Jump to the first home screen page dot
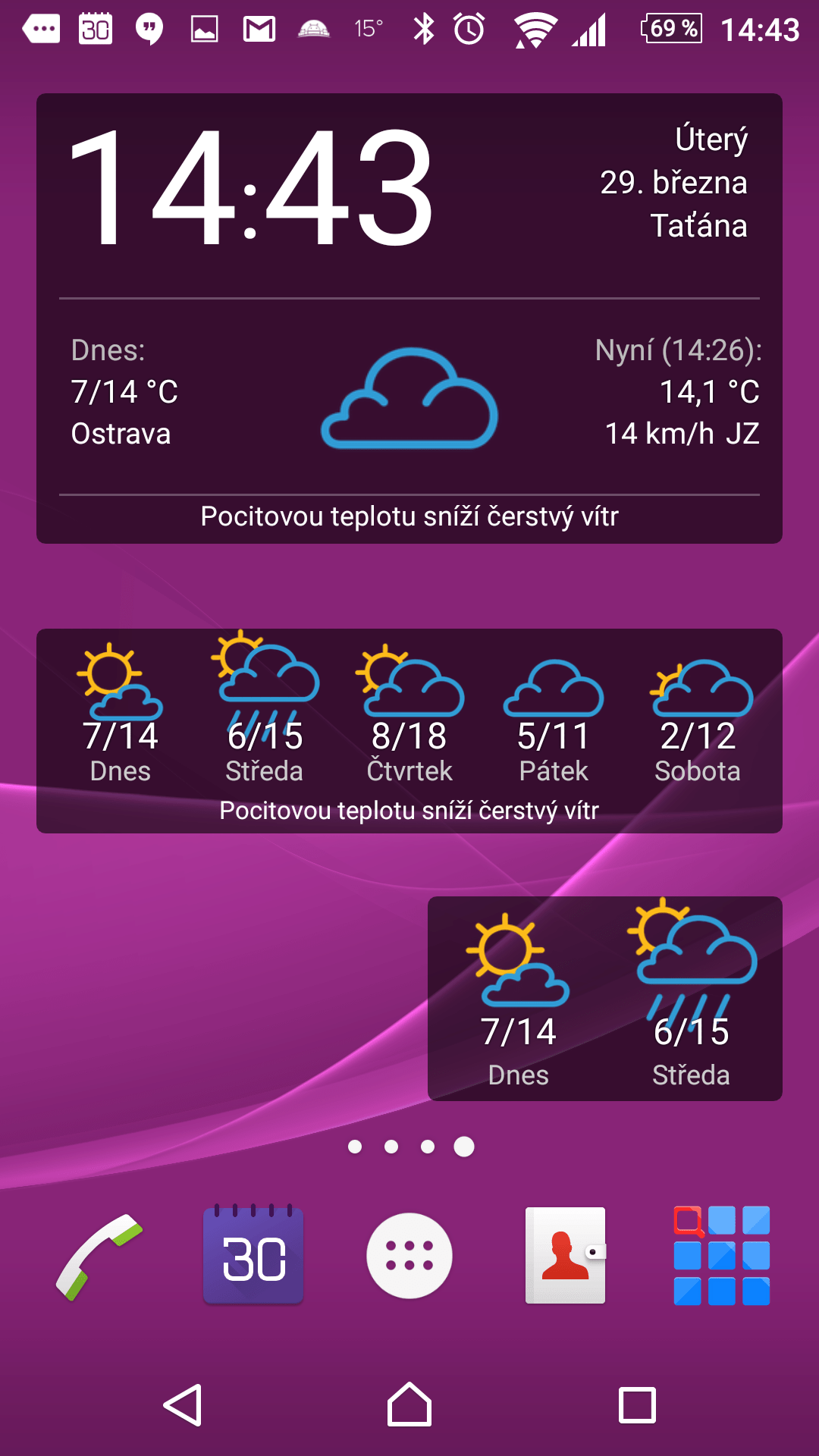Screen dimensions: 819x1456 tap(355, 1147)
